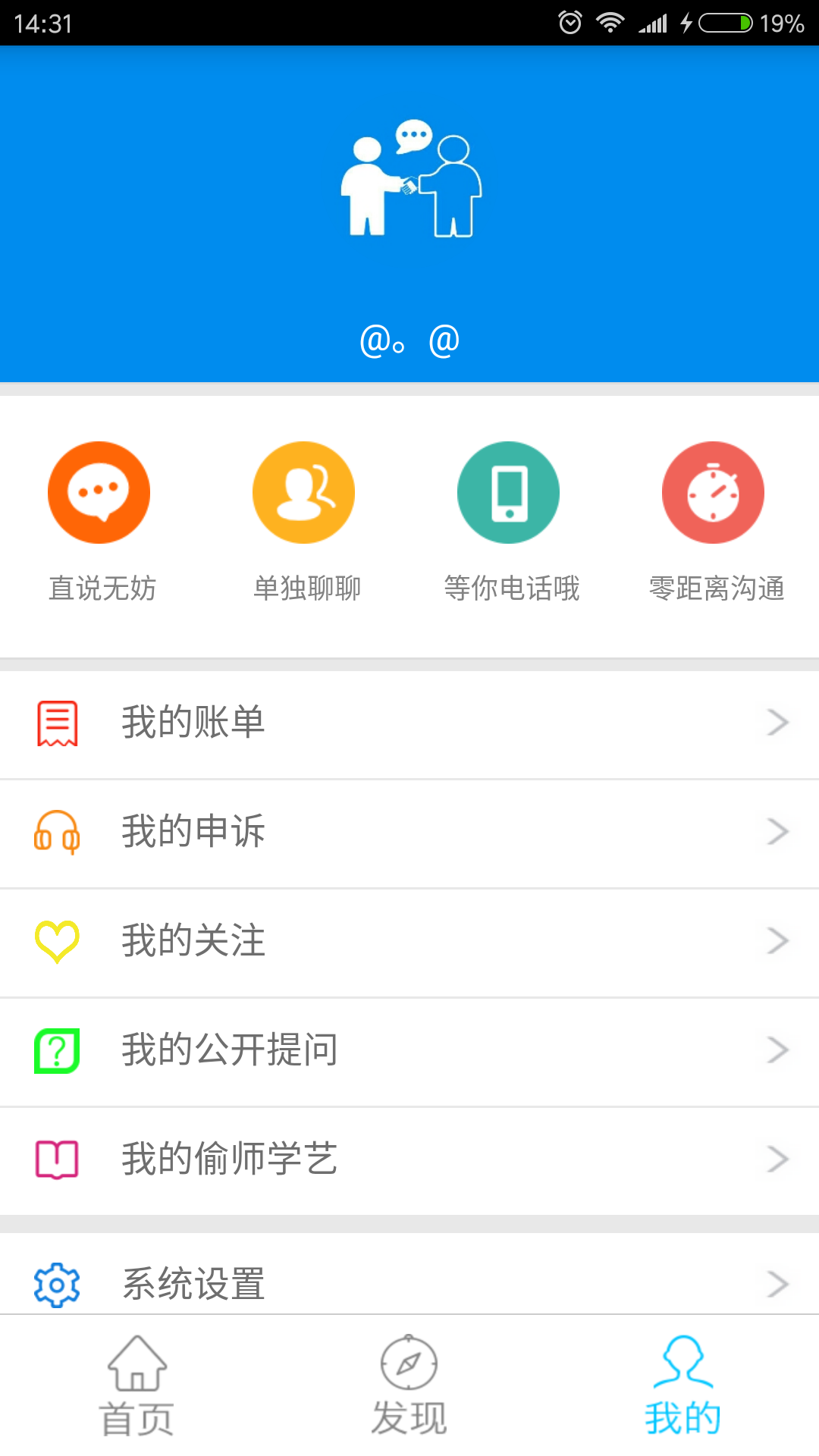View 我的关注 list

(x=409, y=941)
